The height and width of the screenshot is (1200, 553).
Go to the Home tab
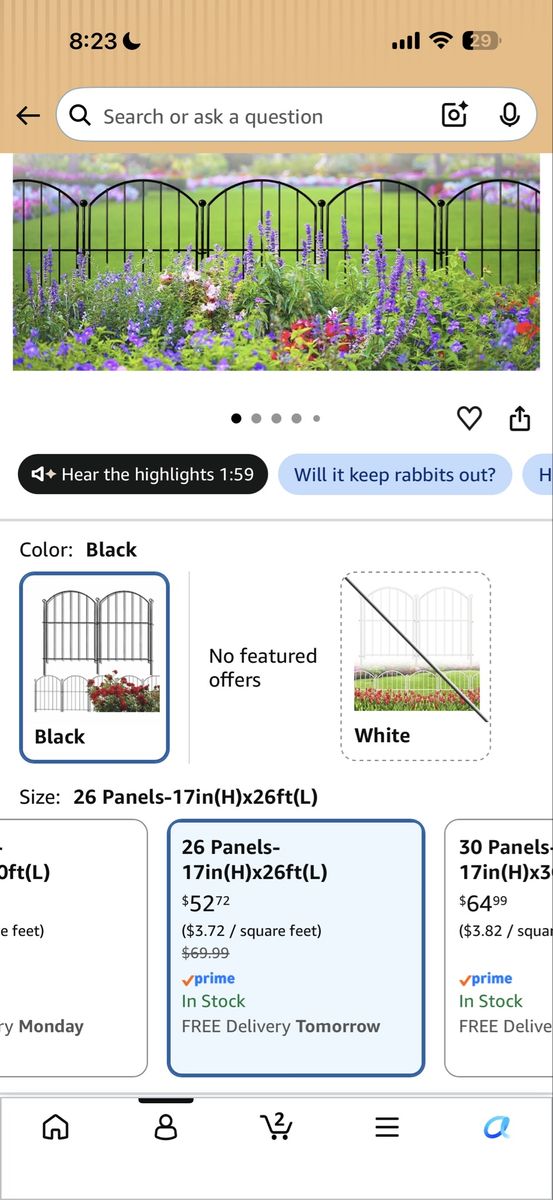56,1127
